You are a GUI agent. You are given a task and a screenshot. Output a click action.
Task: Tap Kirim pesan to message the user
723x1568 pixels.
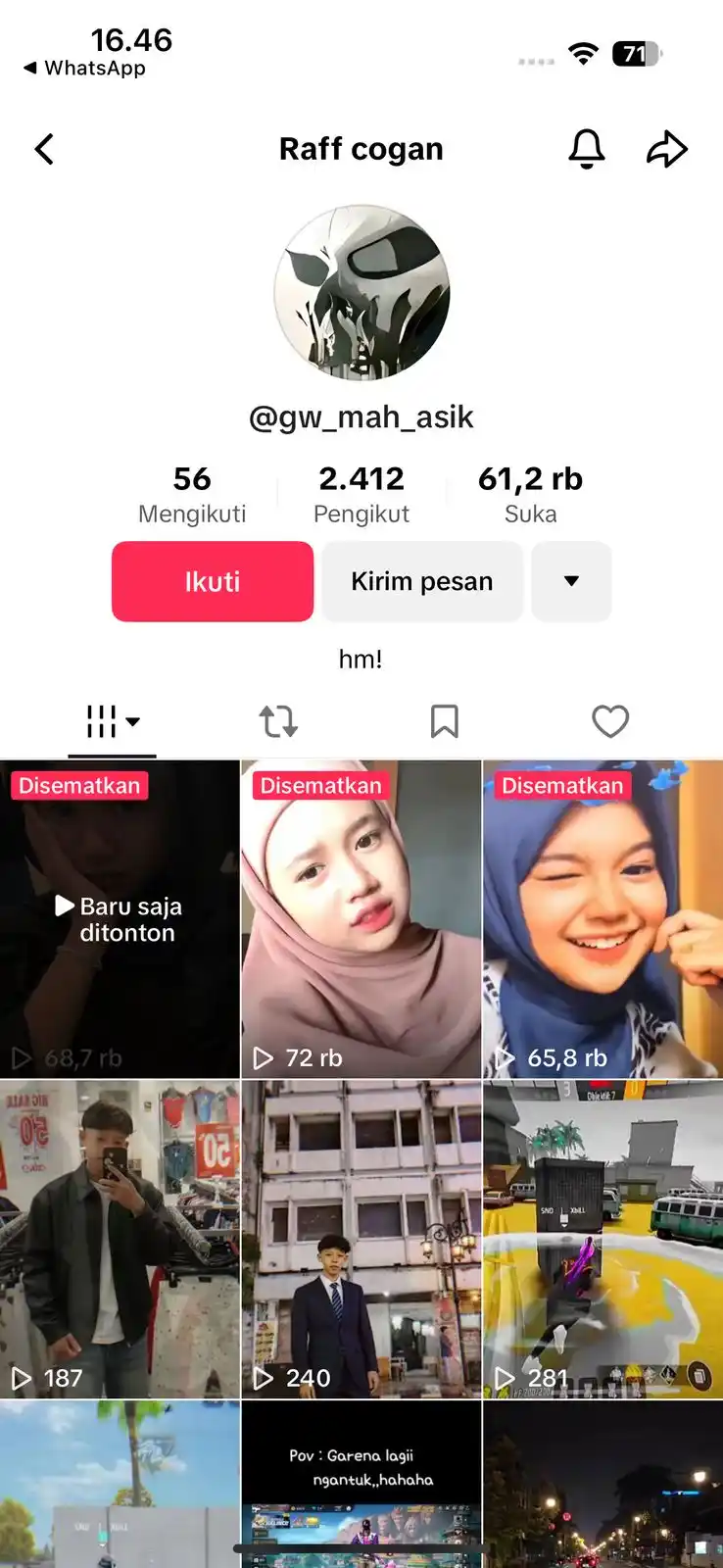(421, 581)
